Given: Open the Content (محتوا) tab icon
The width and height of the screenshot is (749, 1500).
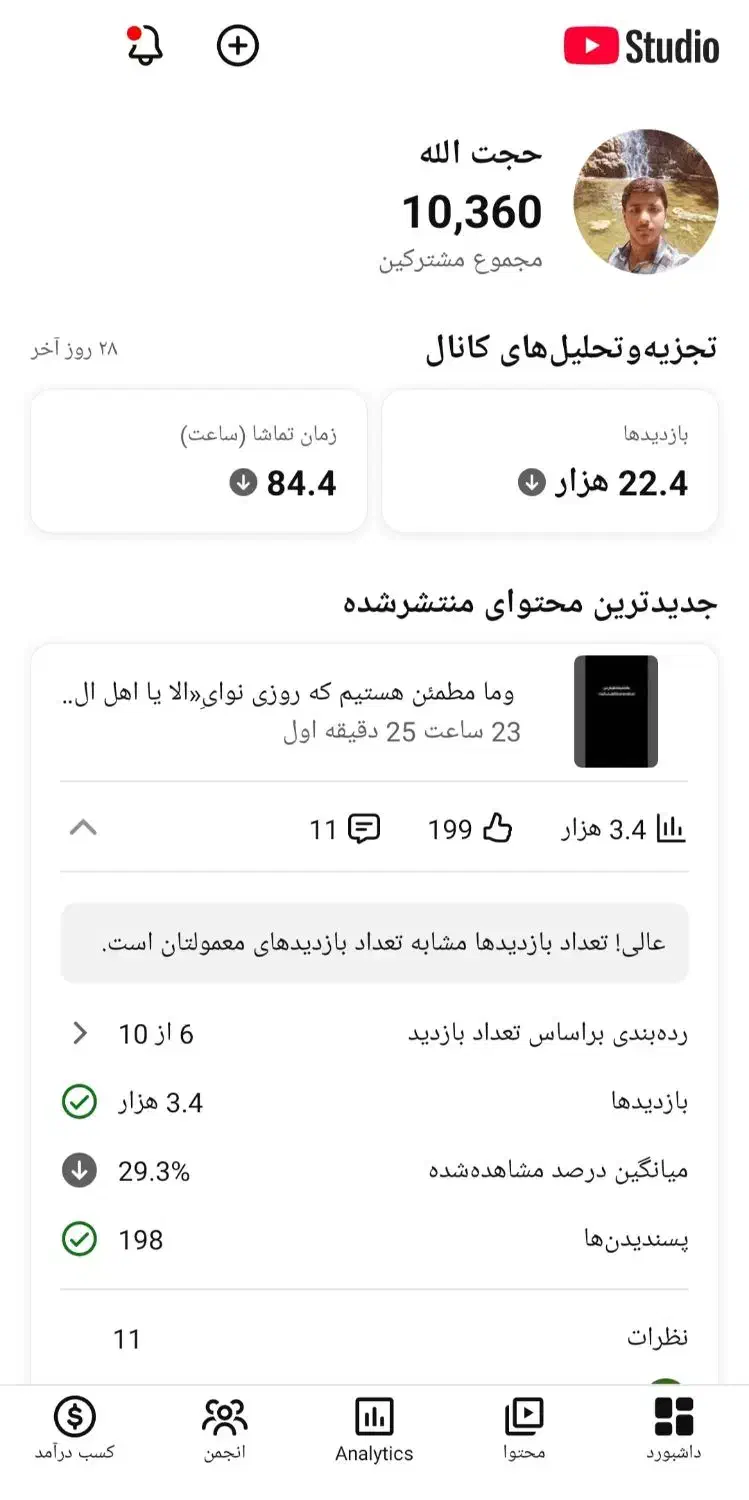Looking at the screenshot, I should coord(524,1415).
